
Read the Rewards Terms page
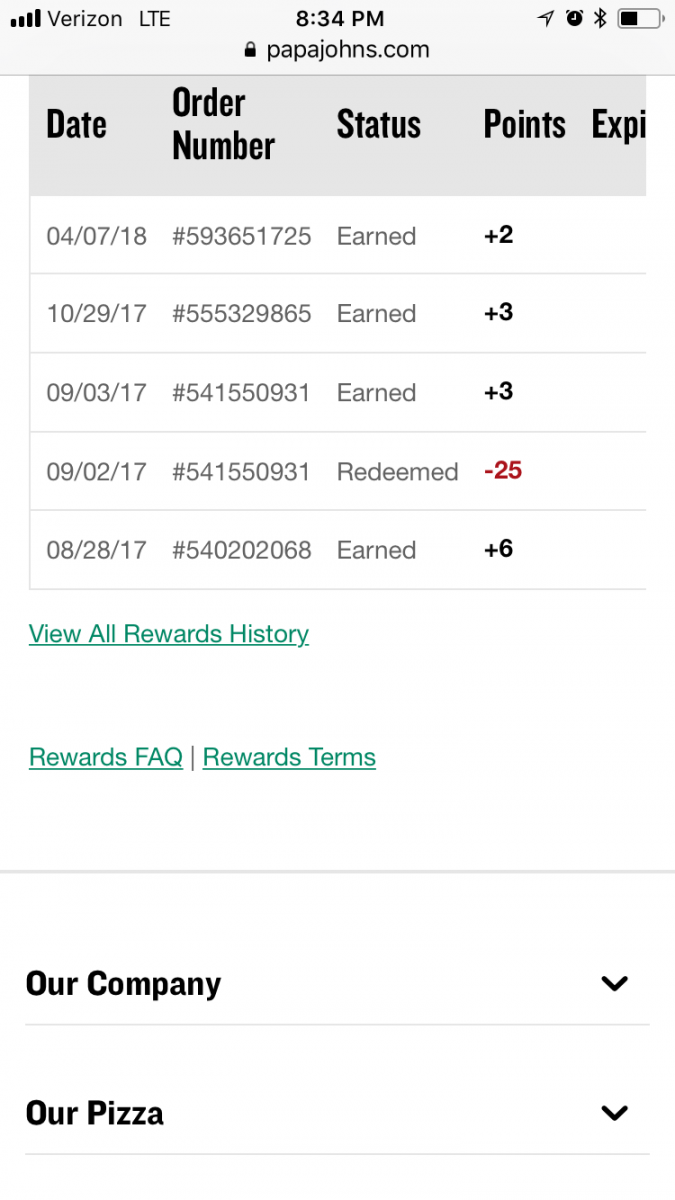[x=289, y=758]
